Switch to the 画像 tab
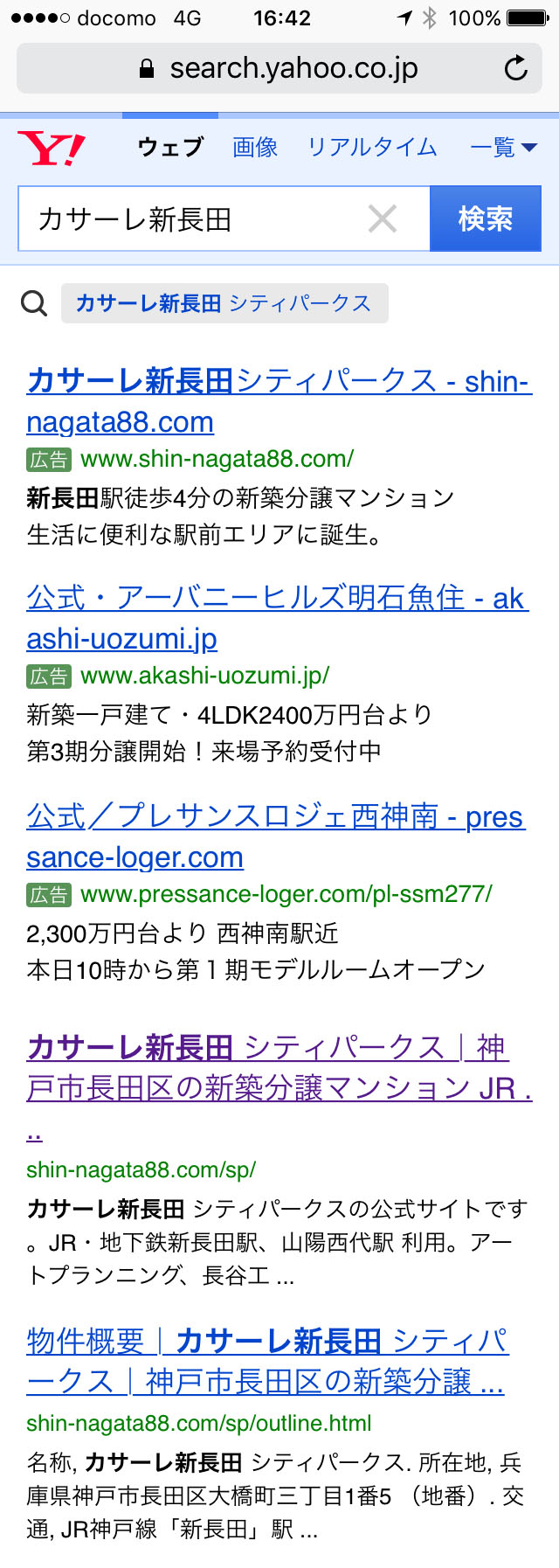 pos(255,147)
